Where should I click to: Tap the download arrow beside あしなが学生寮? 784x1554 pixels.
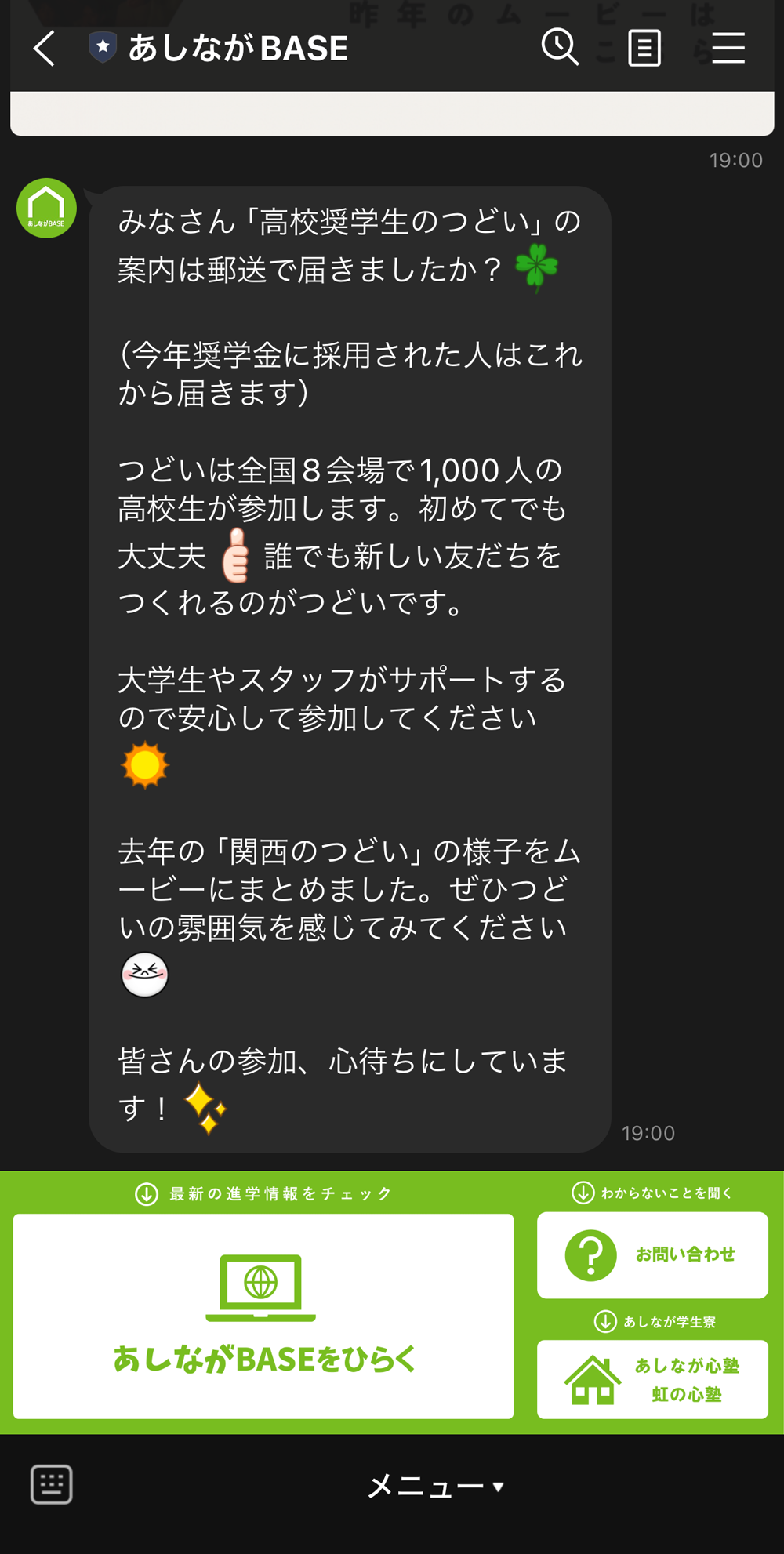coord(604,1320)
